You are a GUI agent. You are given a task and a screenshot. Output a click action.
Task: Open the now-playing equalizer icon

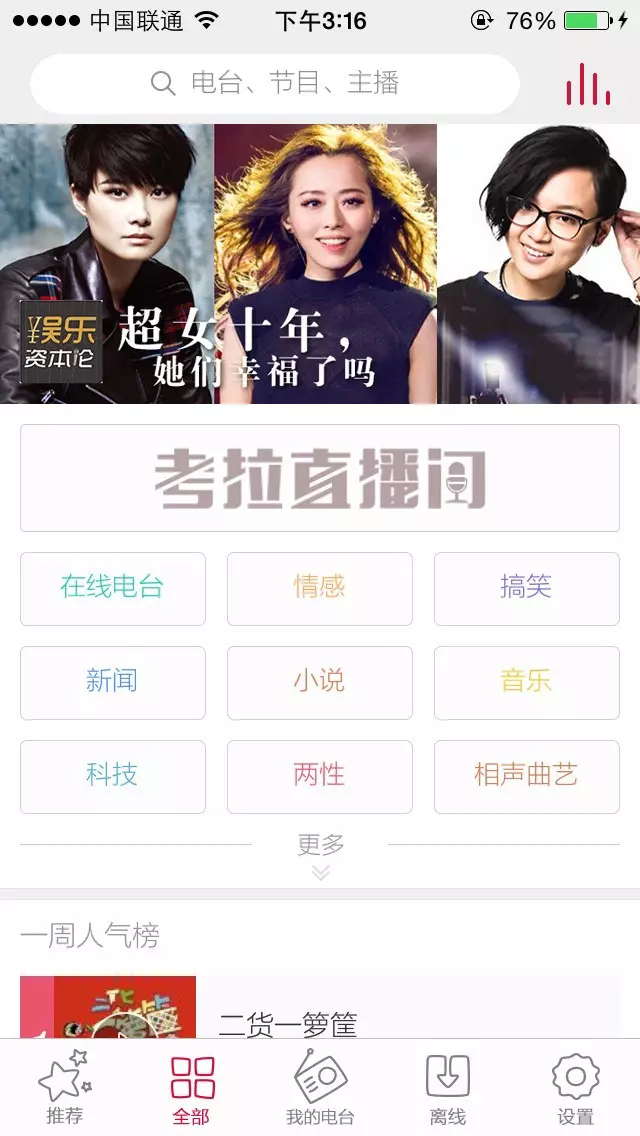[x=588, y=85]
